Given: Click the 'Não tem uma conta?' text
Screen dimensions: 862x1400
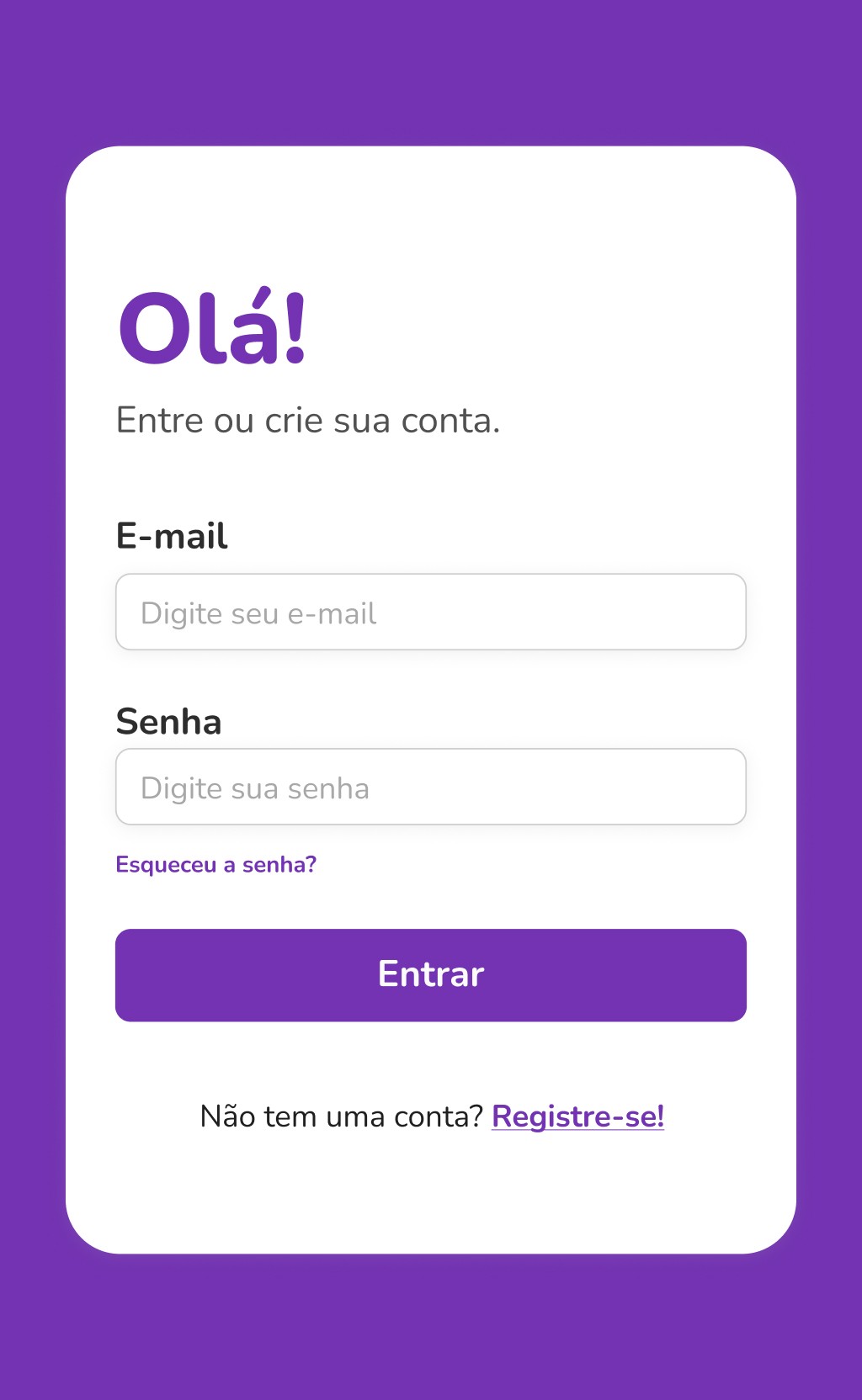Looking at the screenshot, I should coord(340,1116).
